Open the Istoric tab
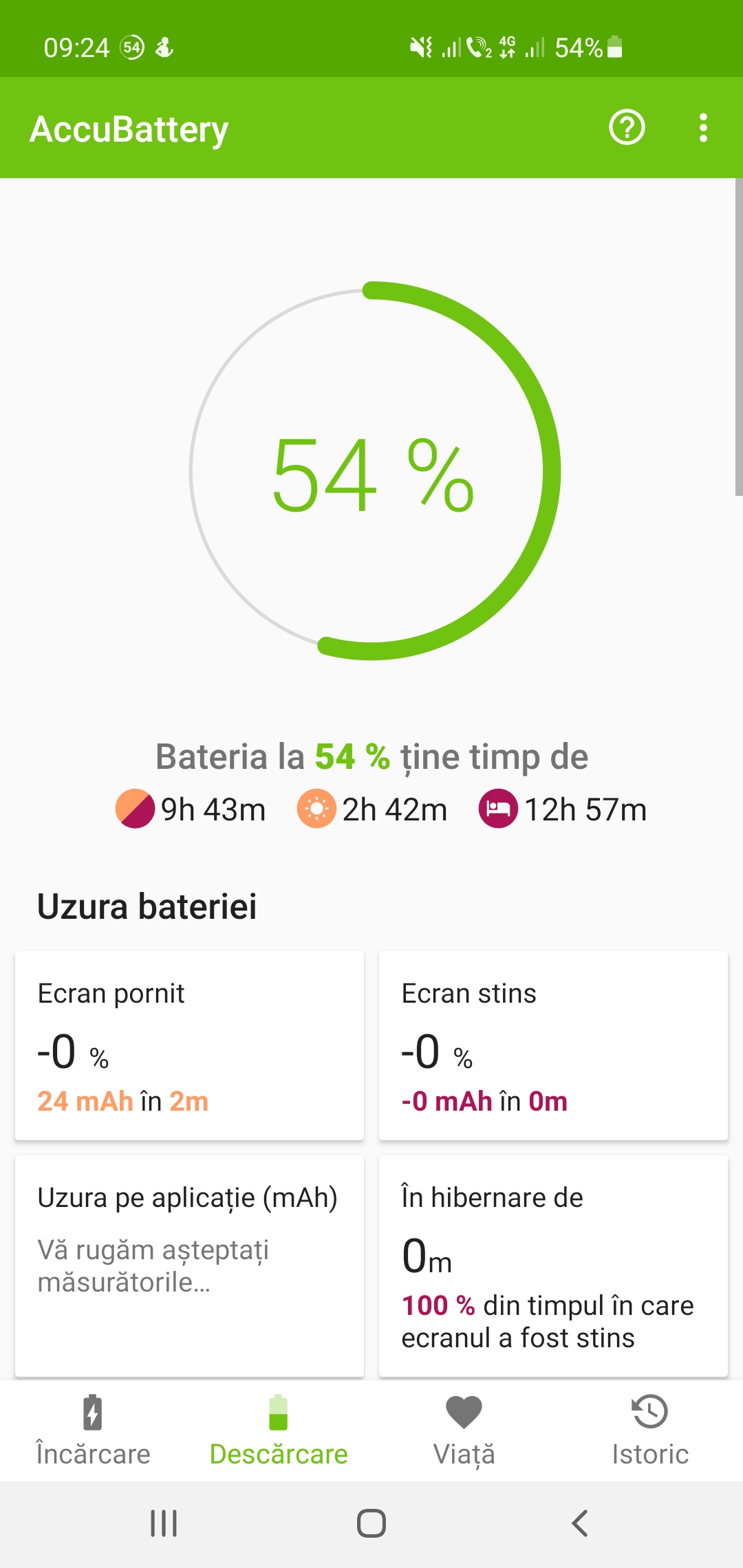743x1568 pixels. 650,1431
